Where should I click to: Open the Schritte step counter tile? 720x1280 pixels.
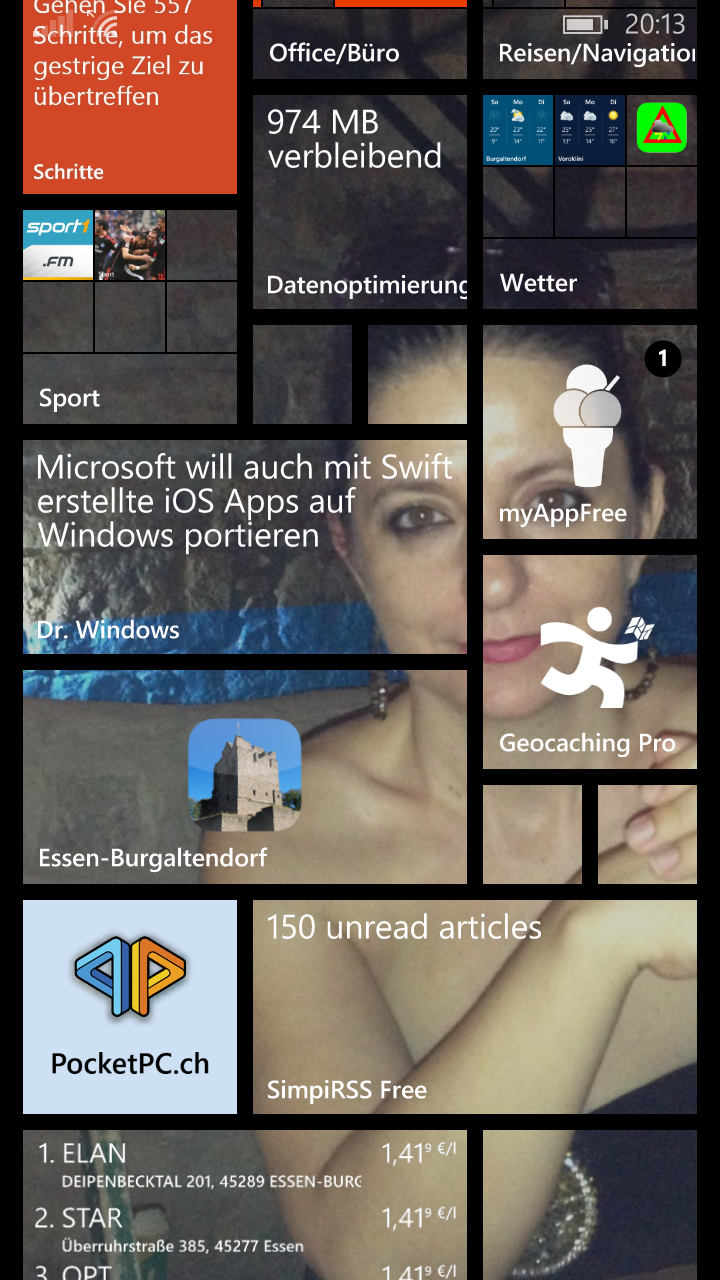(x=130, y=100)
